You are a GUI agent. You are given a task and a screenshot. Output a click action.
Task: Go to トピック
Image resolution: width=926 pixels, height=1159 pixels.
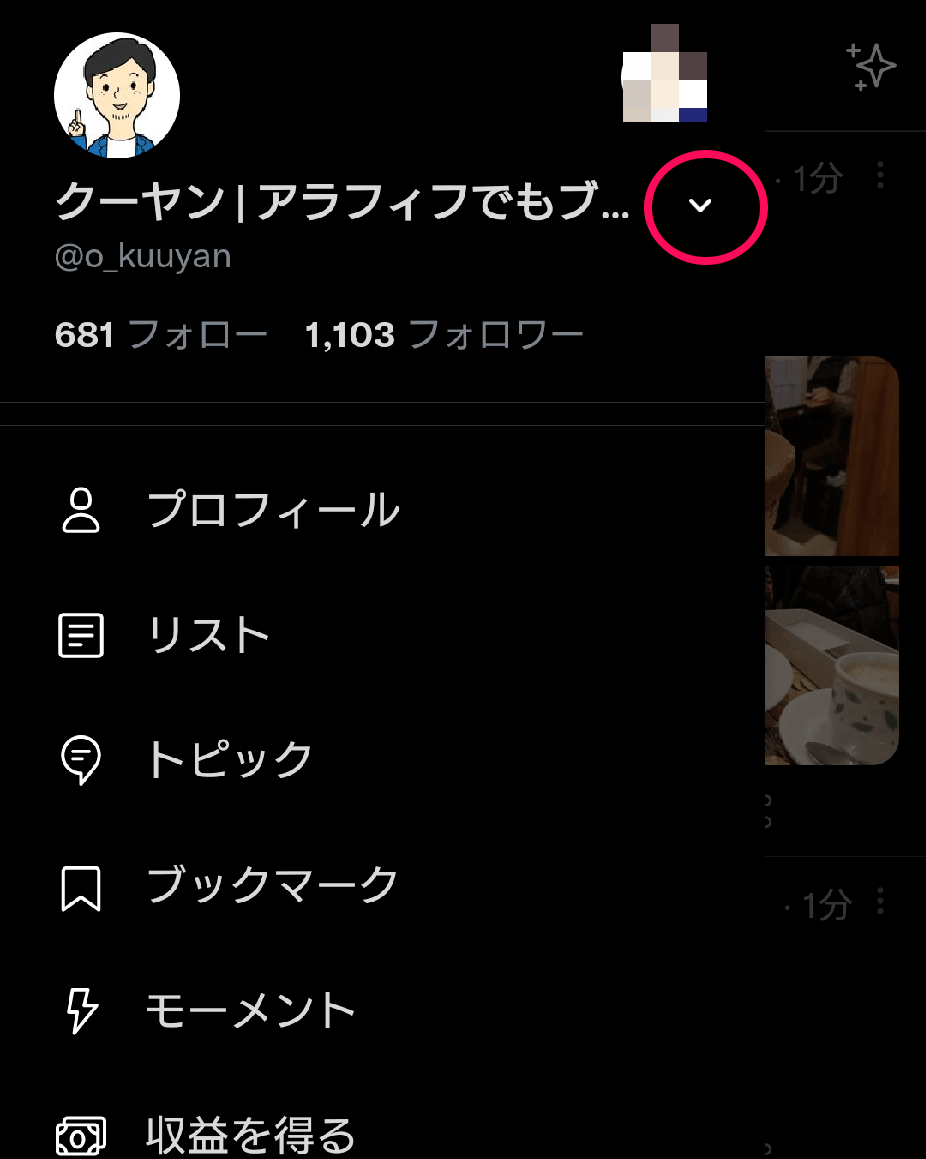tap(229, 760)
